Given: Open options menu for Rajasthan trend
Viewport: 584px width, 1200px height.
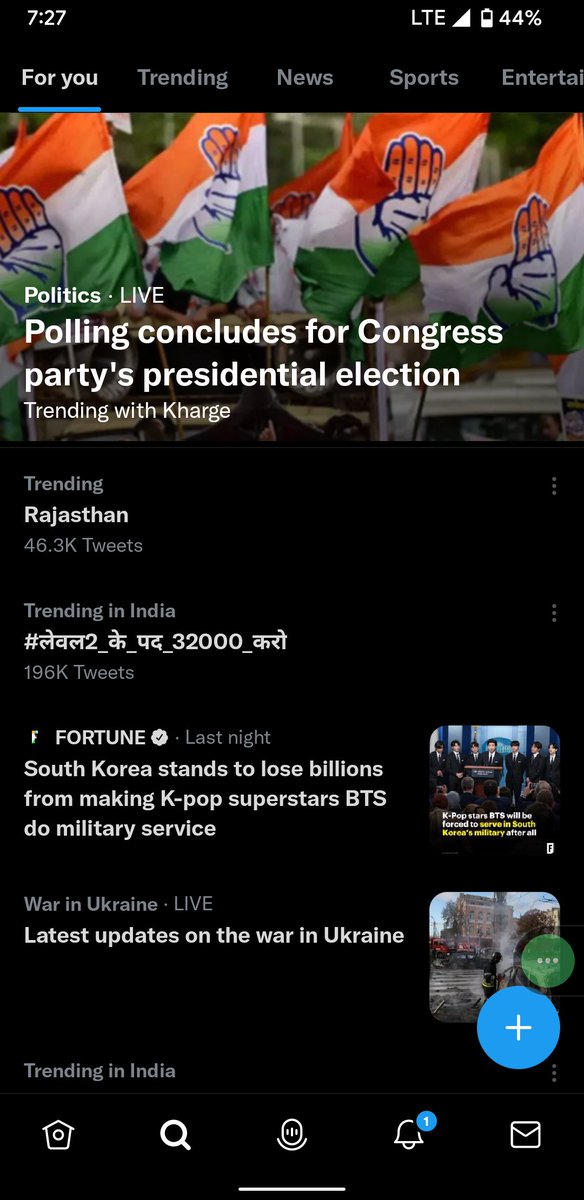Looking at the screenshot, I should tap(554, 486).
